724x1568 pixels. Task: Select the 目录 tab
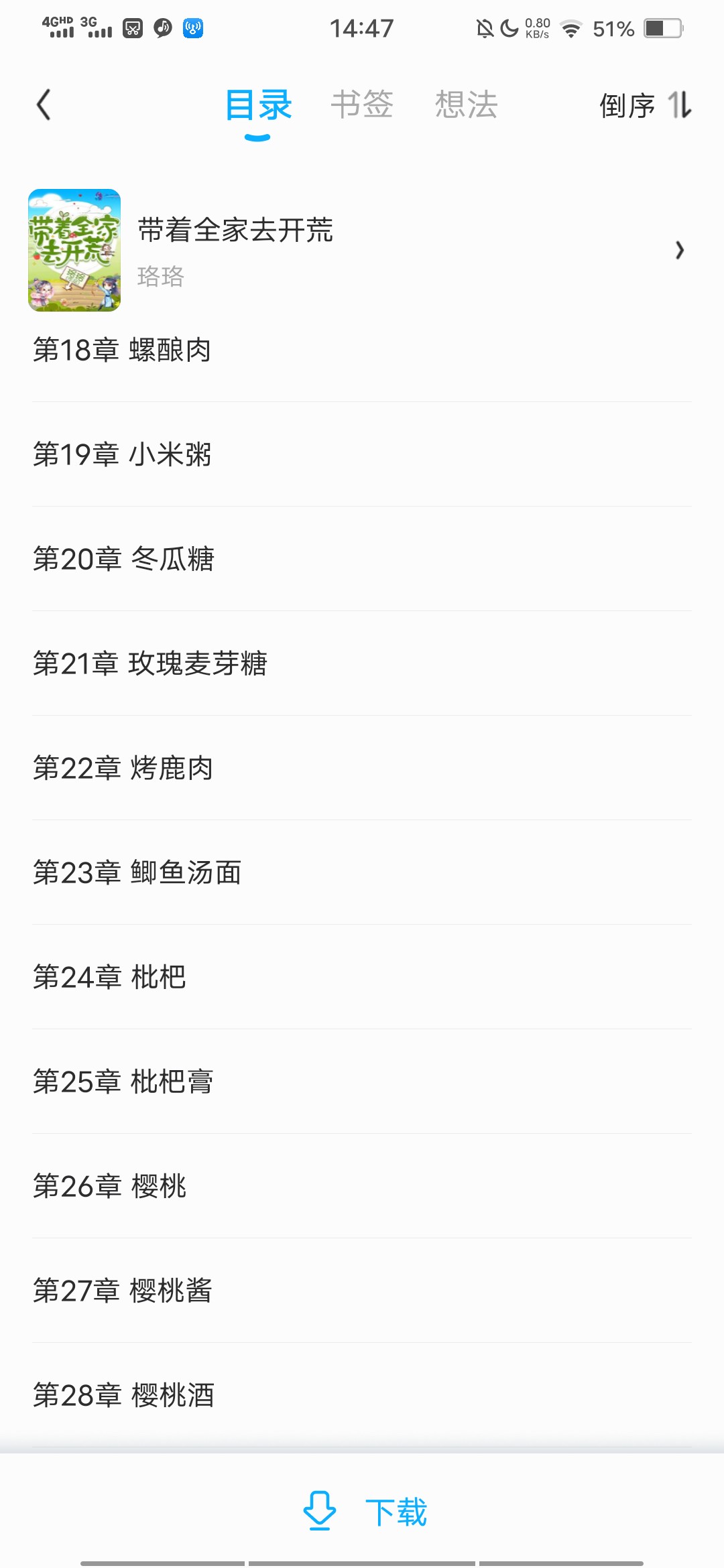pyautogui.click(x=258, y=105)
